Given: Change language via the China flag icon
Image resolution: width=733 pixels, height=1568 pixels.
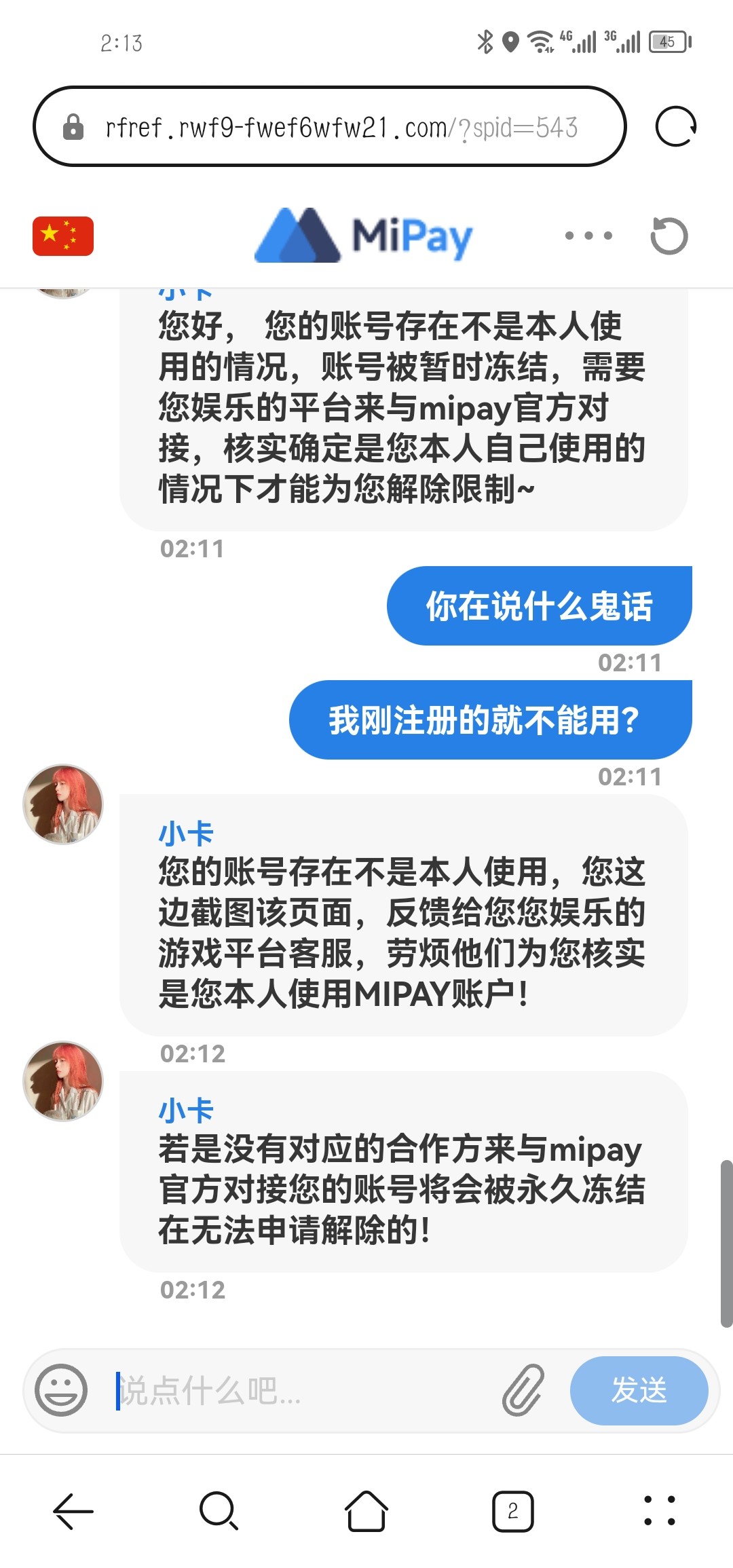Looking at the screenshot, I should 63,236.
